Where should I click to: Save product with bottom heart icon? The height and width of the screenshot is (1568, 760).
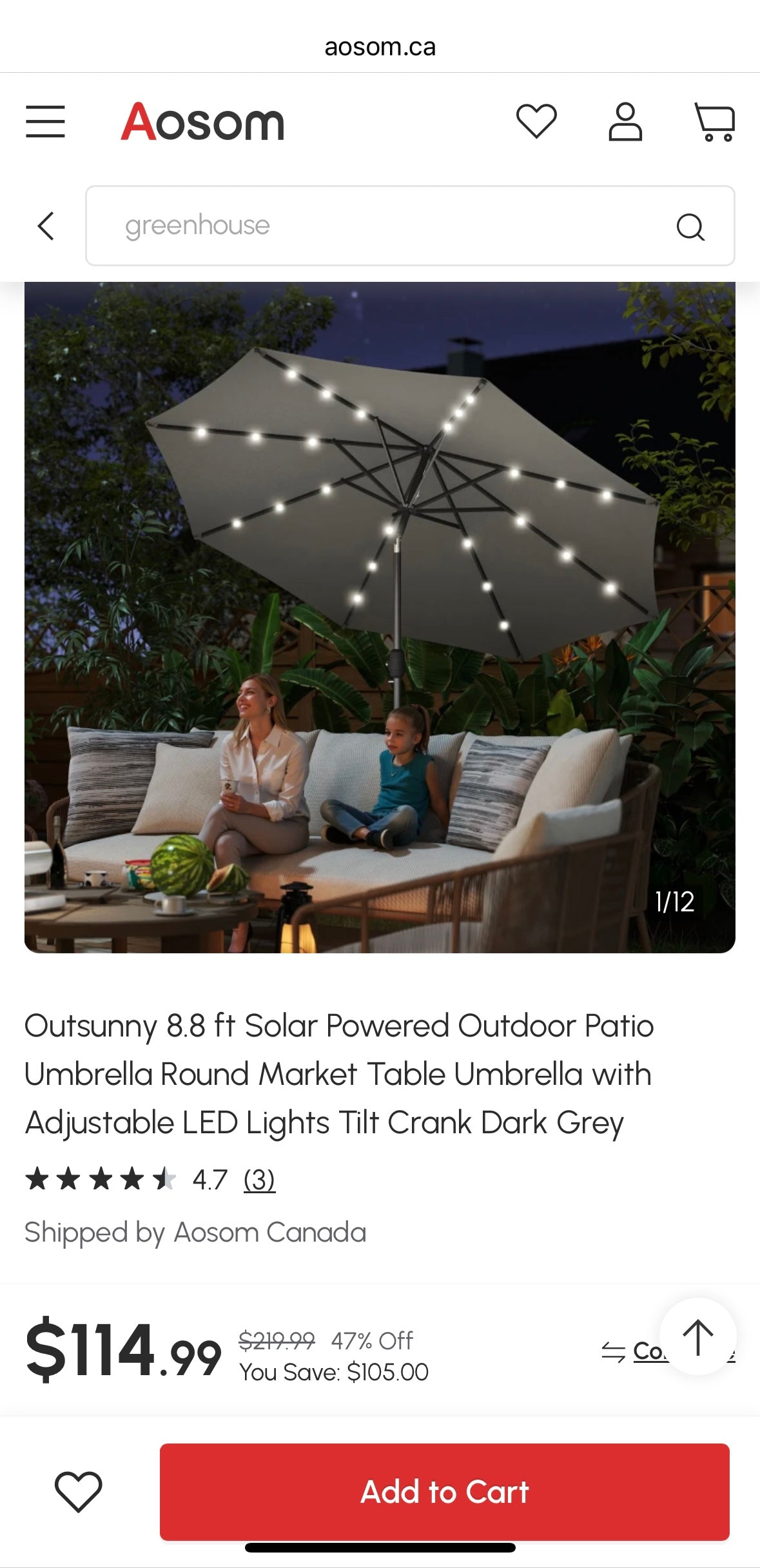(79, 1491)
